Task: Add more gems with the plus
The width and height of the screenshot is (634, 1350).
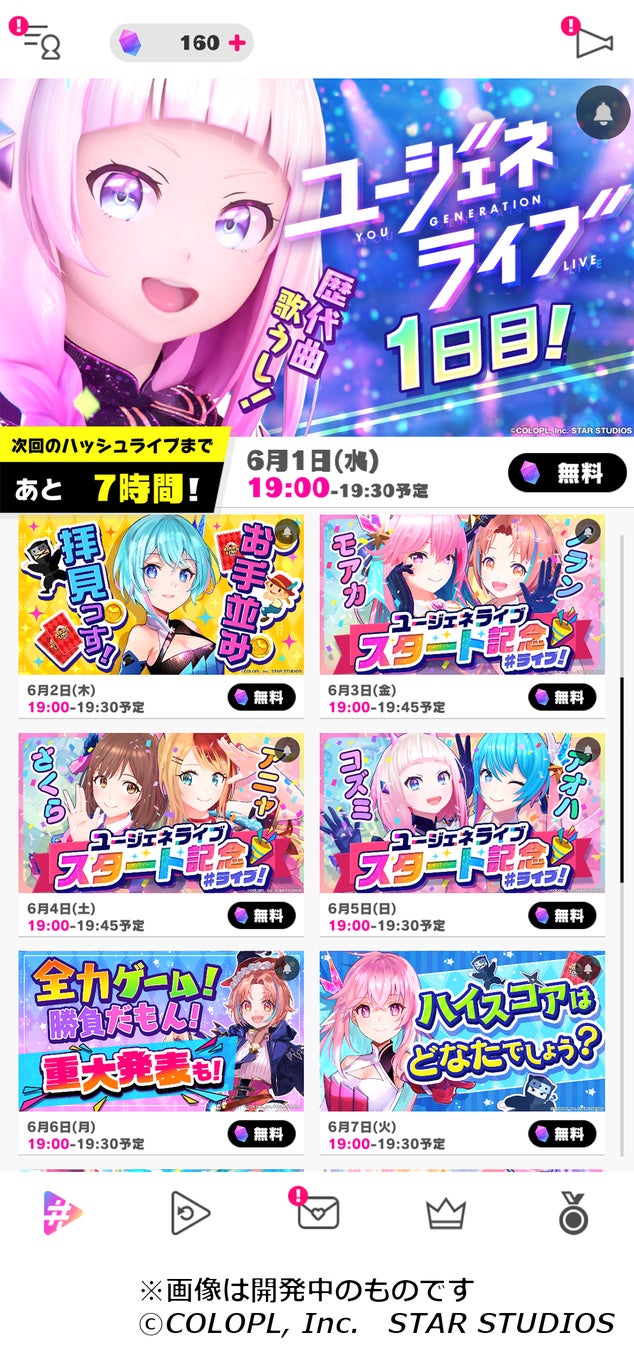Action: click(236, 43)
